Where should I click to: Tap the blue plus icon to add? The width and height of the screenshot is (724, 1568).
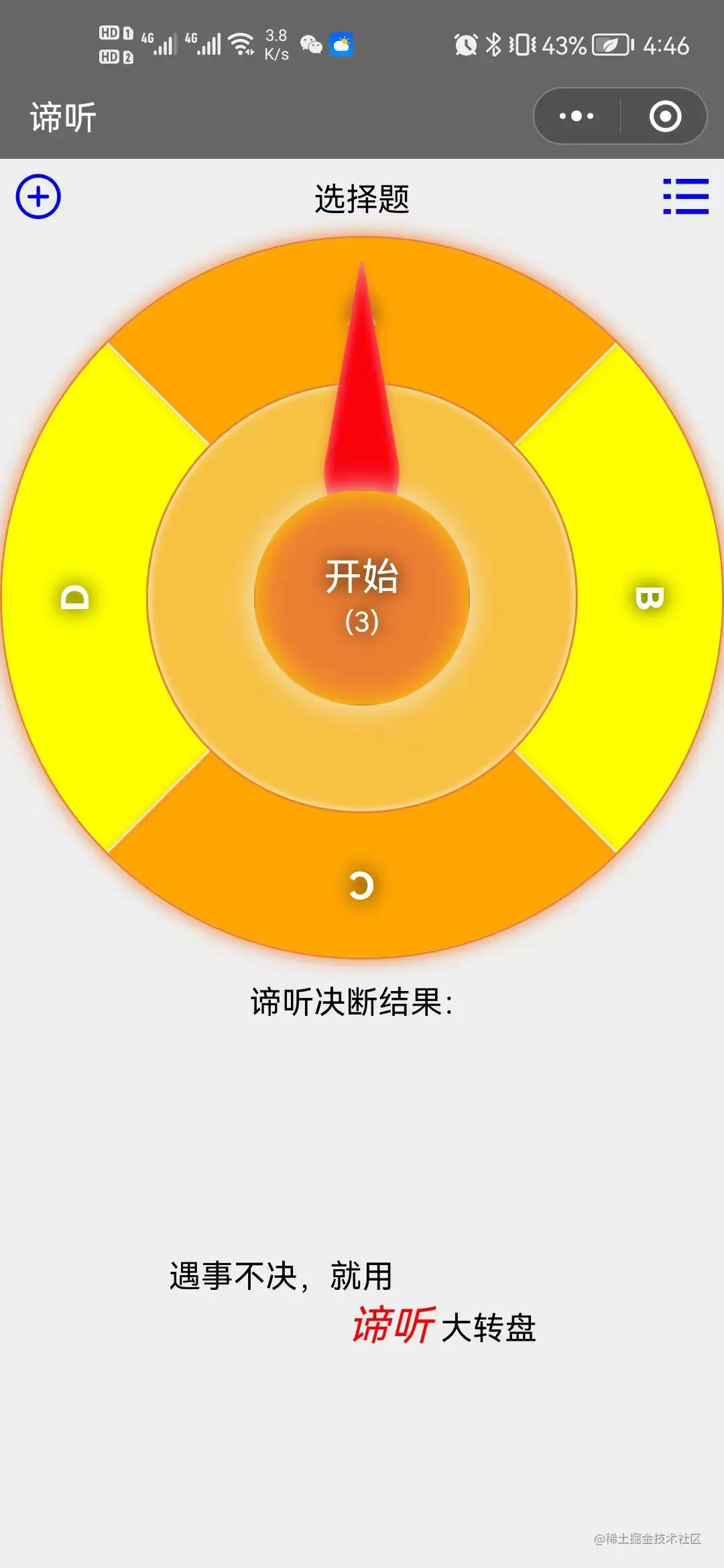(38, 196)
